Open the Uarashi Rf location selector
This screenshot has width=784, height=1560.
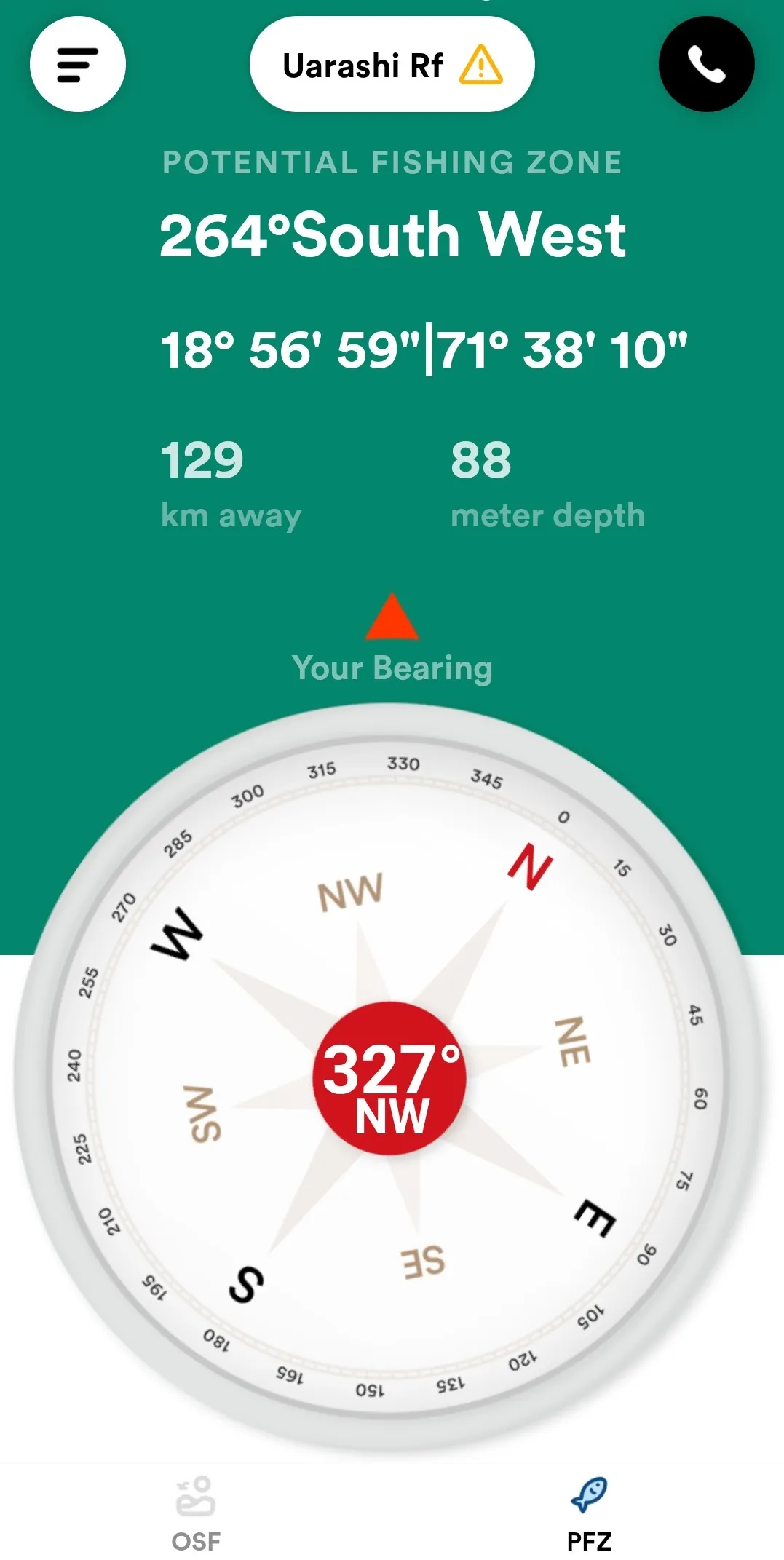click(x=392, y=65)
